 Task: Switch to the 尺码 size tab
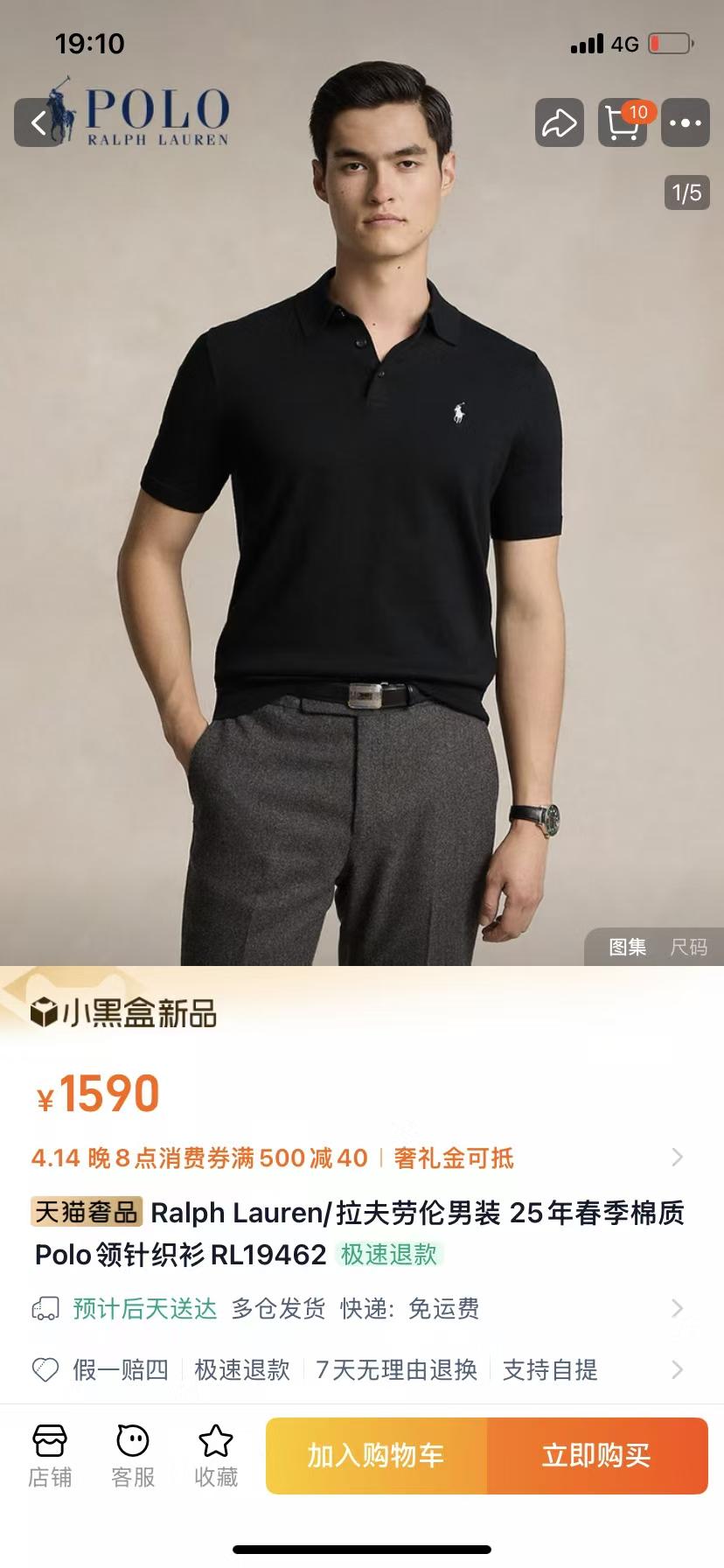[688, 947]
